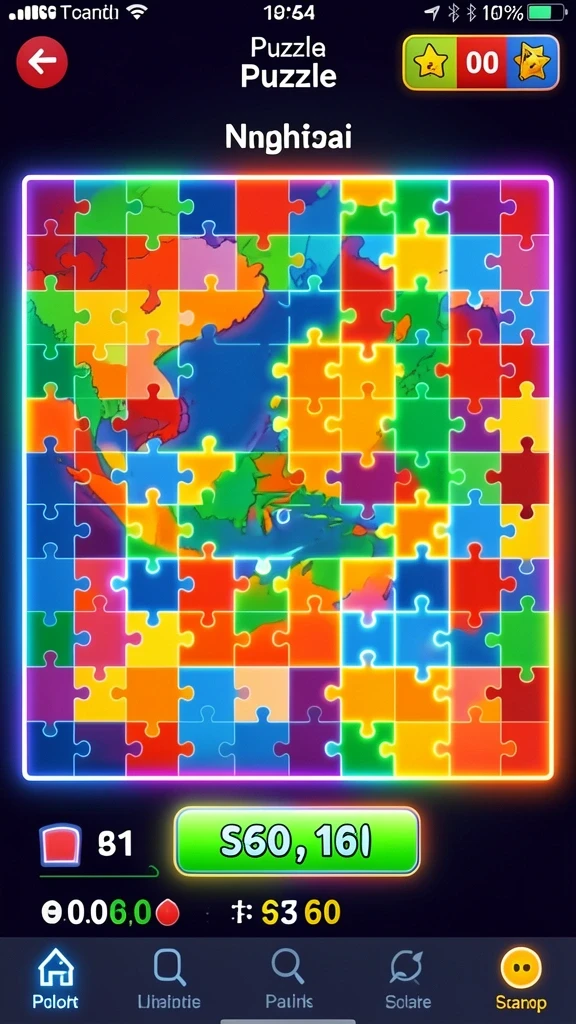Viewport: 576px width, 1024px height.
Task: Switch to the Stanop tab
Action: (x=520, y=978)
